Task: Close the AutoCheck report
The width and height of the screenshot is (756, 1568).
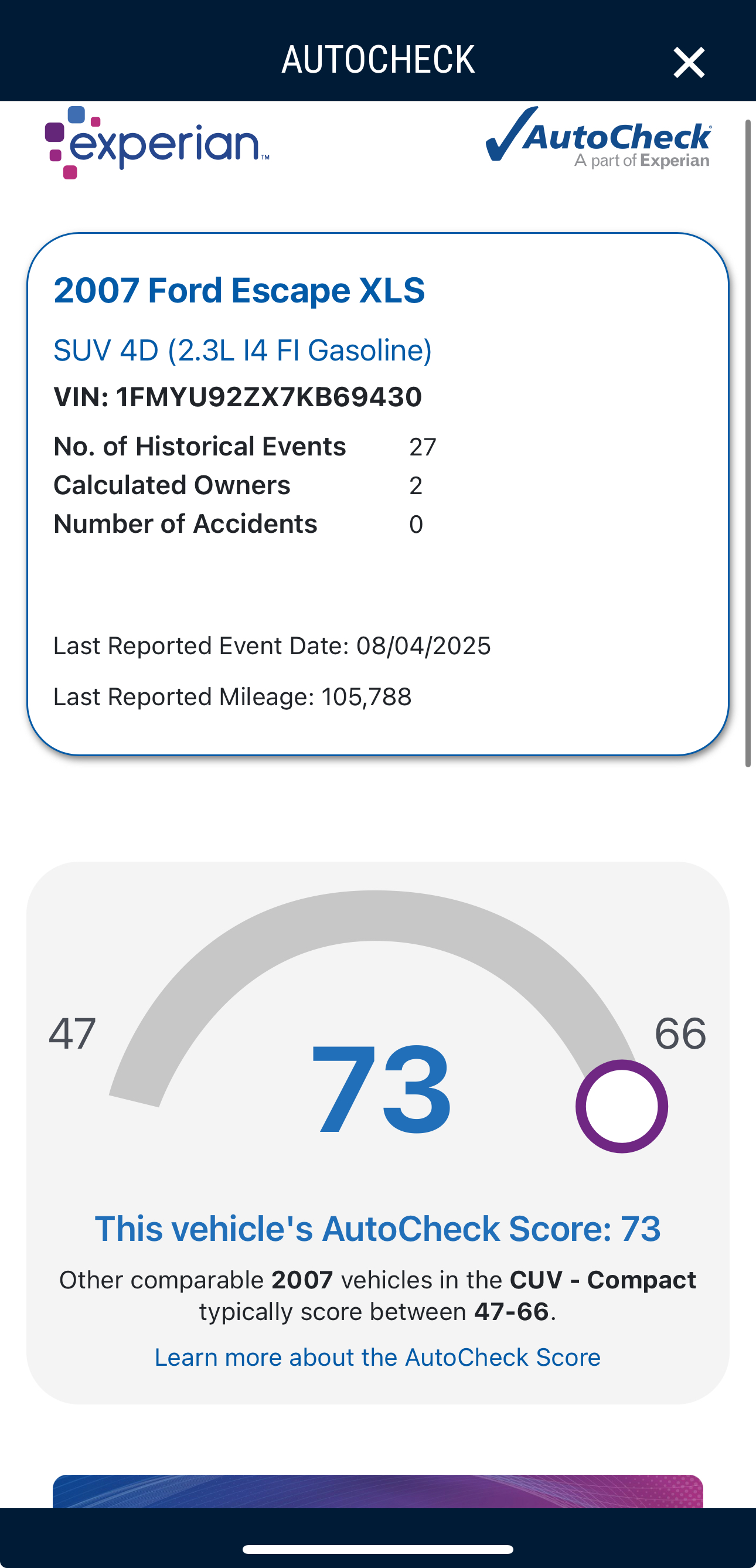Action: [x=689, y=62]
